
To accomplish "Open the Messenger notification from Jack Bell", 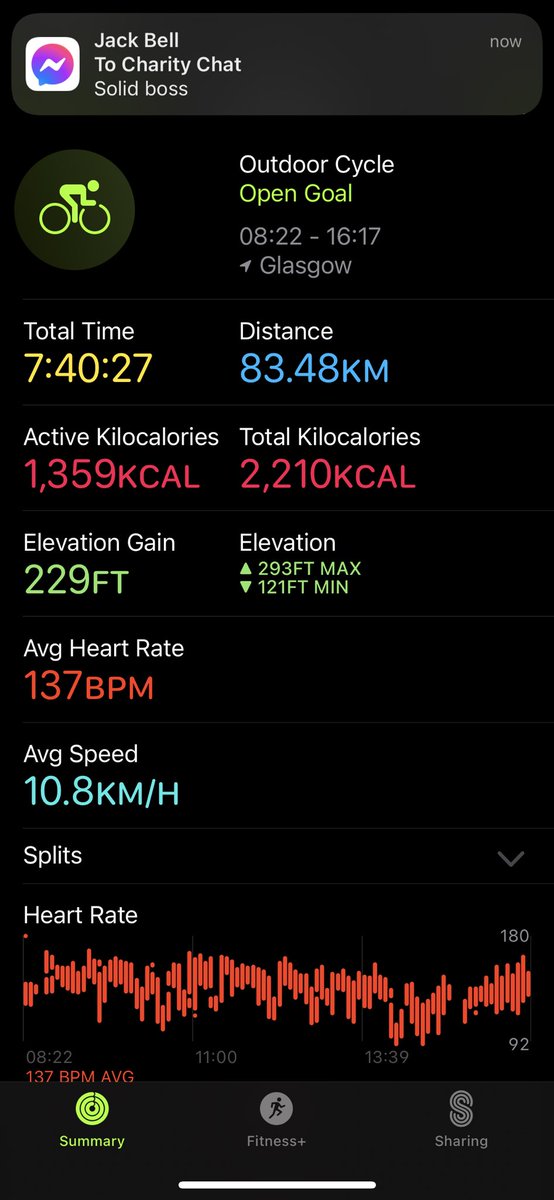I will tap(277, 65).
